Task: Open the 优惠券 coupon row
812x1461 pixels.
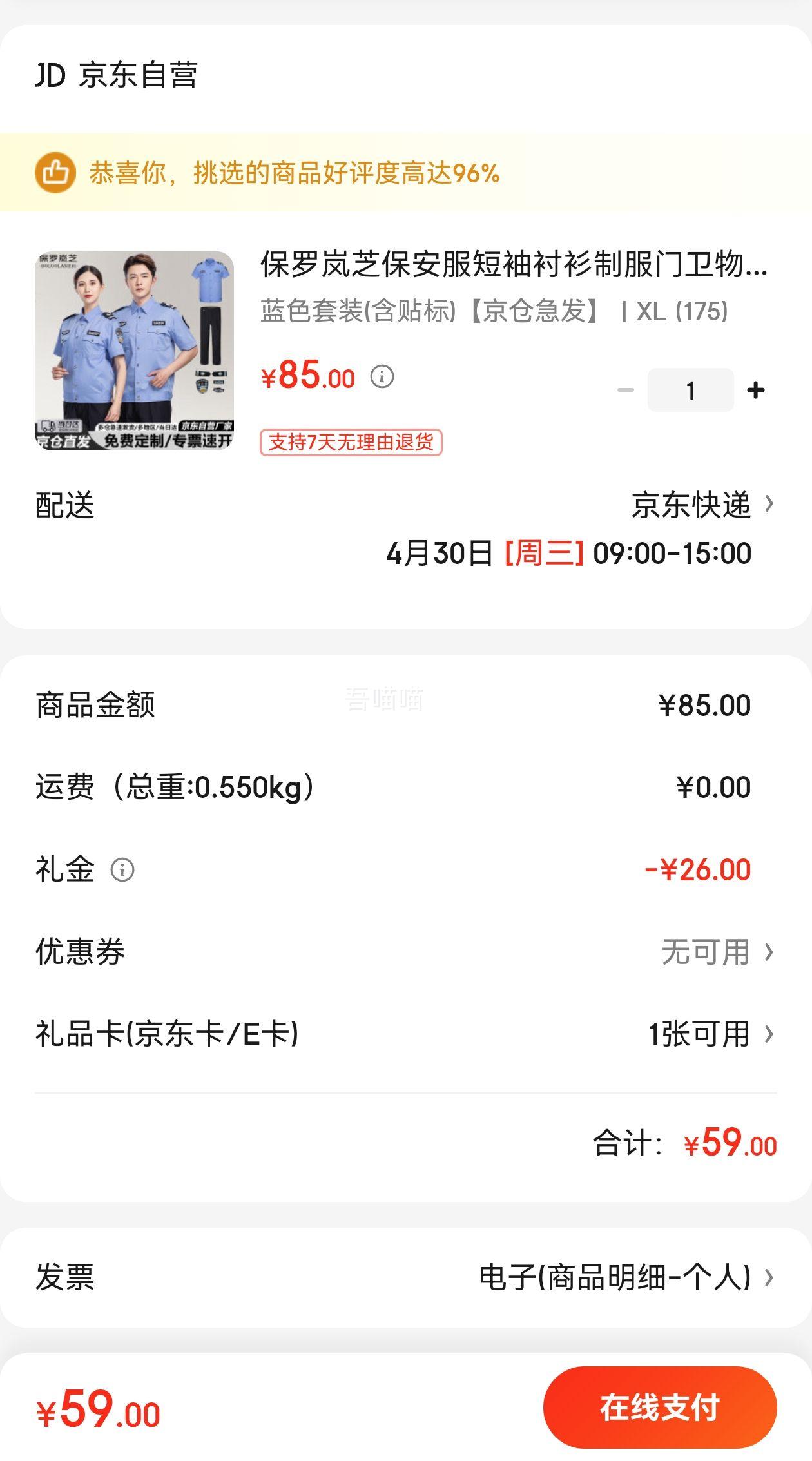Action: [406, 952]
